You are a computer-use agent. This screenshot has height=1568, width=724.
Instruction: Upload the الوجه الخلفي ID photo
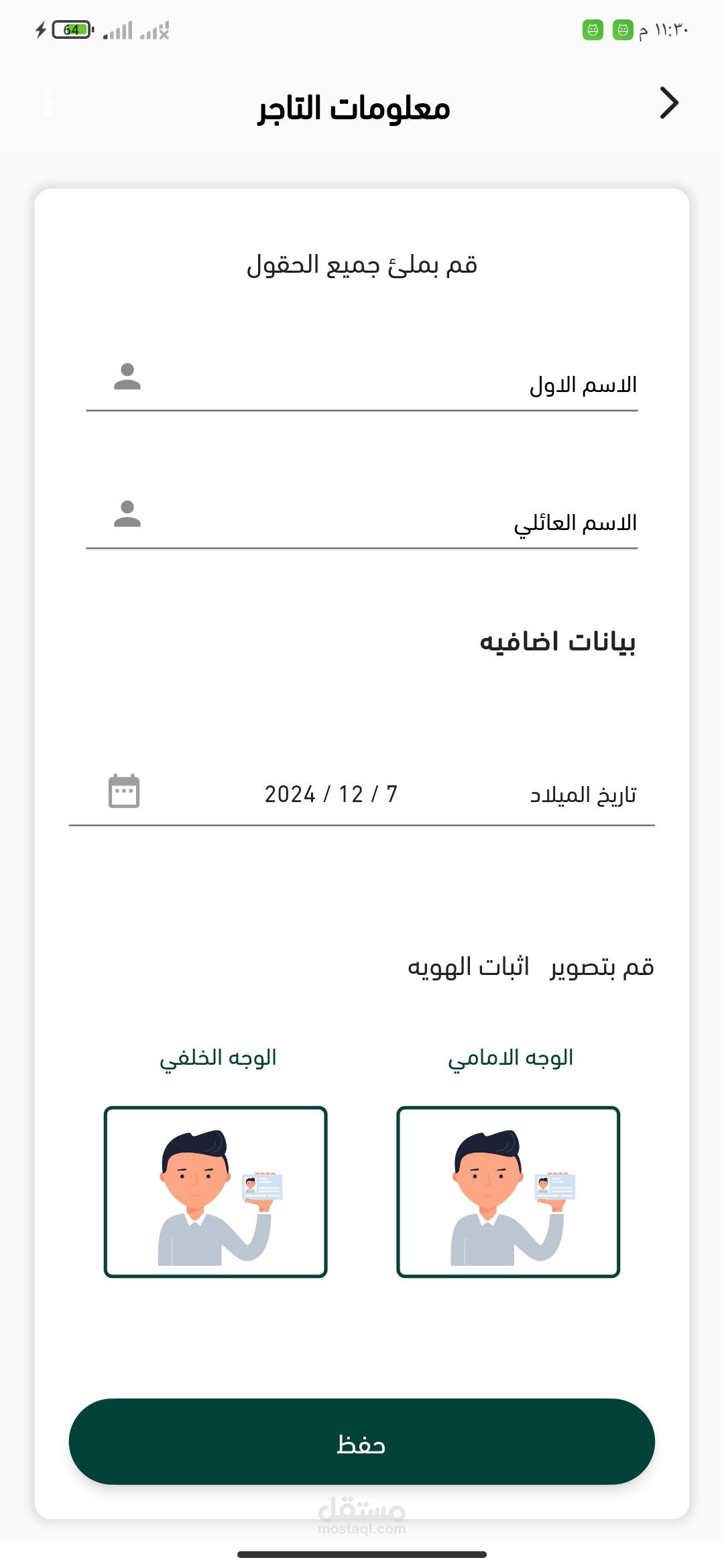215,1191
